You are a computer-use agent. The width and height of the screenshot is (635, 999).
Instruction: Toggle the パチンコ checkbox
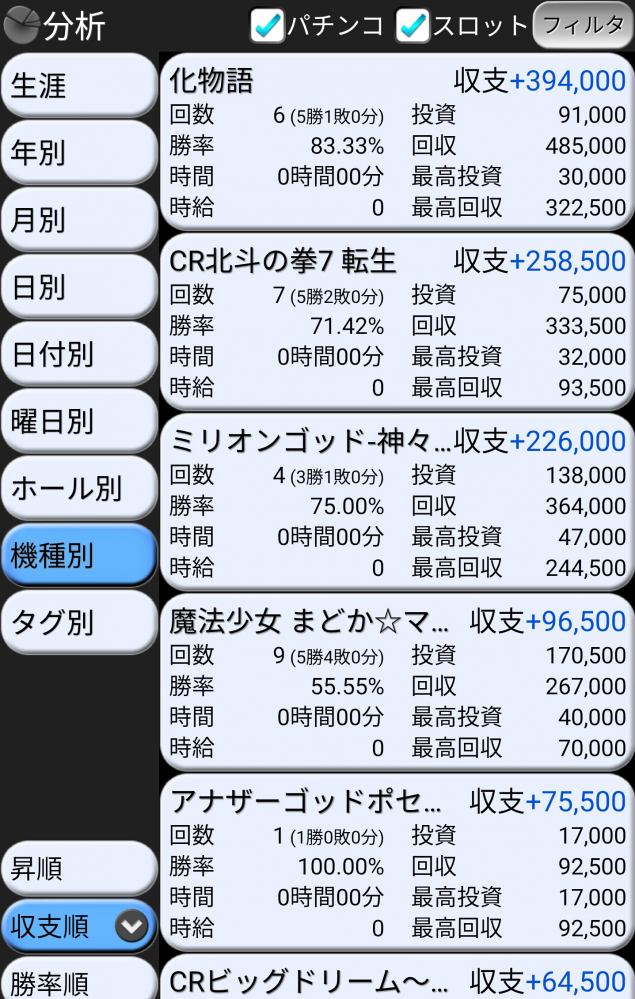coord(268,26)
